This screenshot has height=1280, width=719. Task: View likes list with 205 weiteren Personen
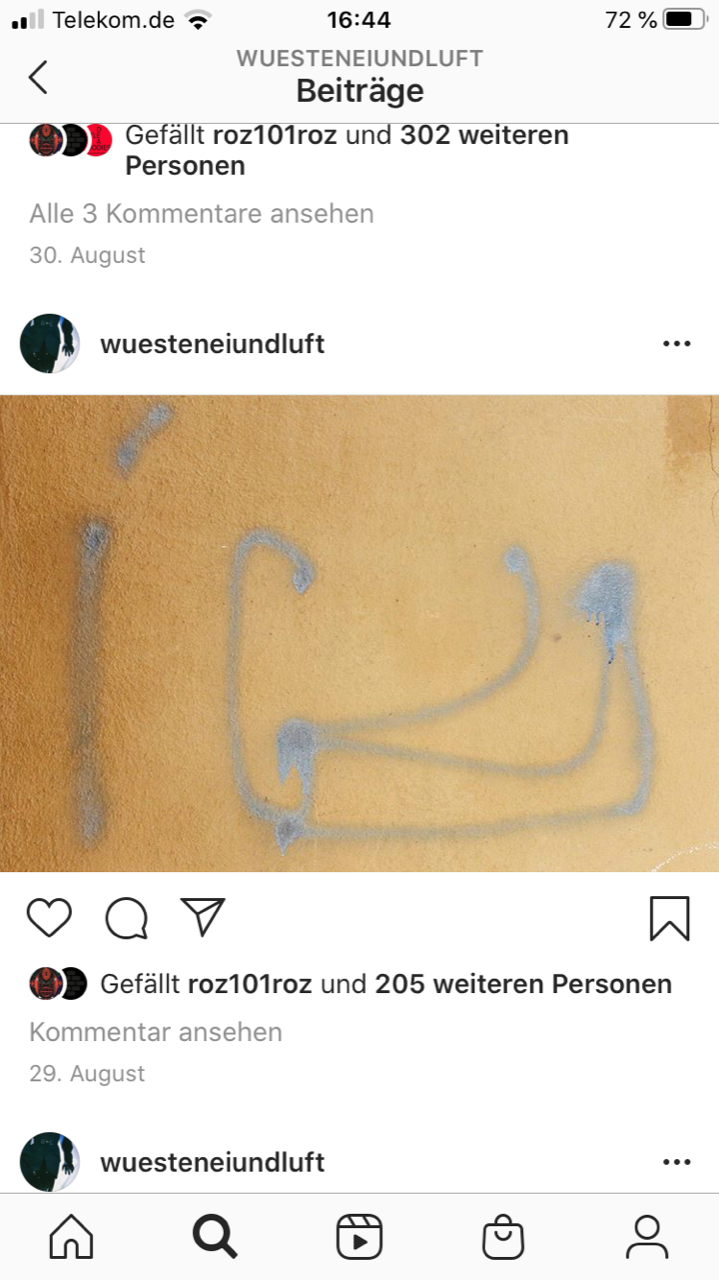(x=522, y=984)
